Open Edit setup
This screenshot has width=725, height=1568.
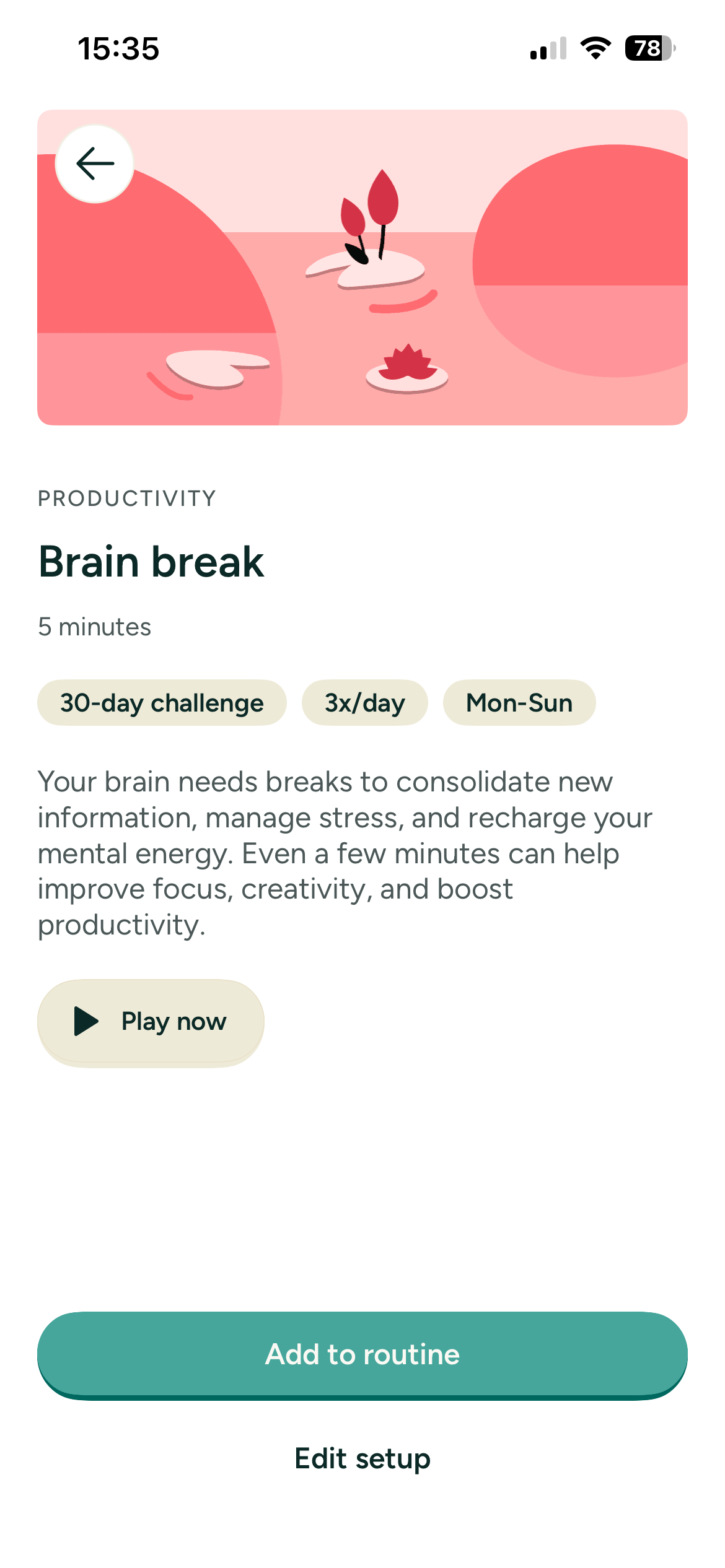click(362, 1458)
